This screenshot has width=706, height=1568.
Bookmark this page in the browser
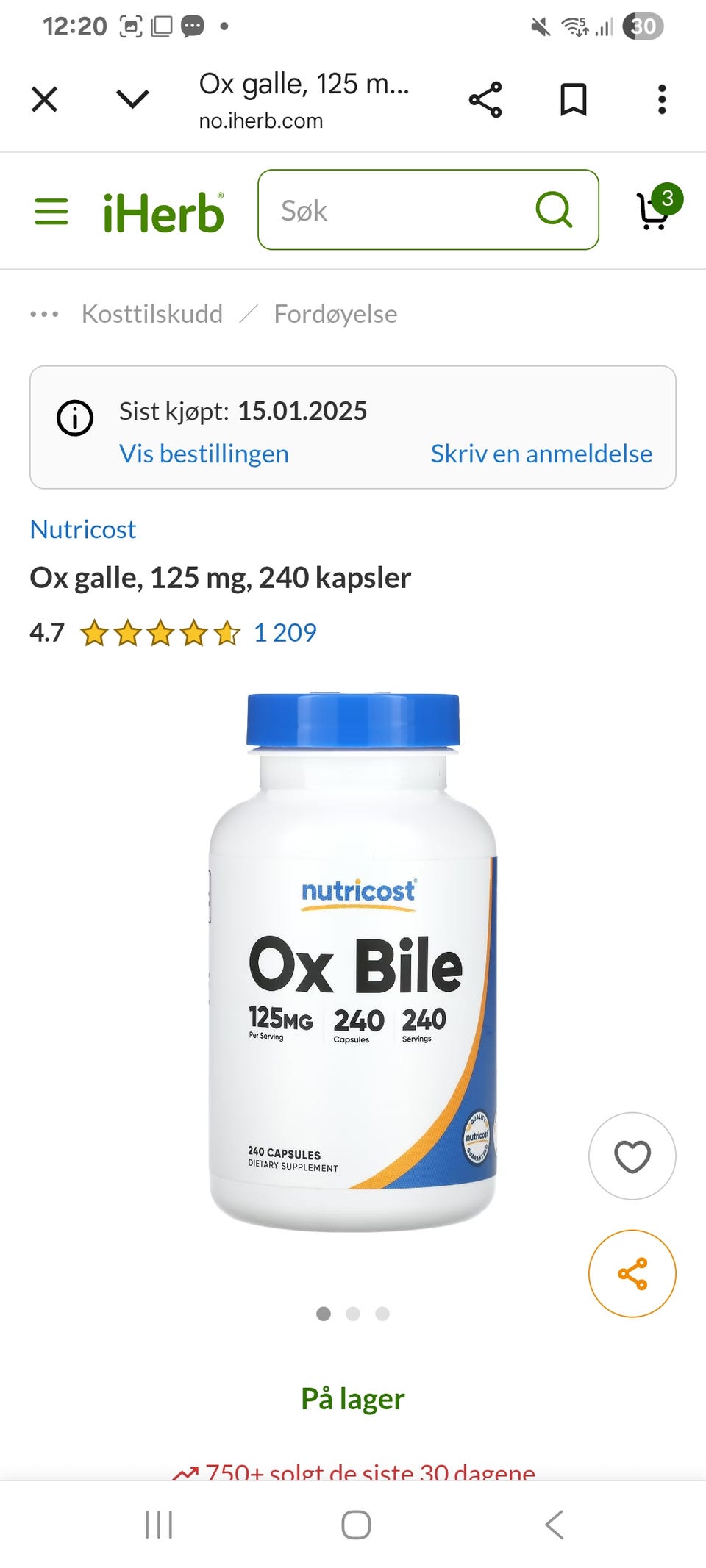[574, 100]
